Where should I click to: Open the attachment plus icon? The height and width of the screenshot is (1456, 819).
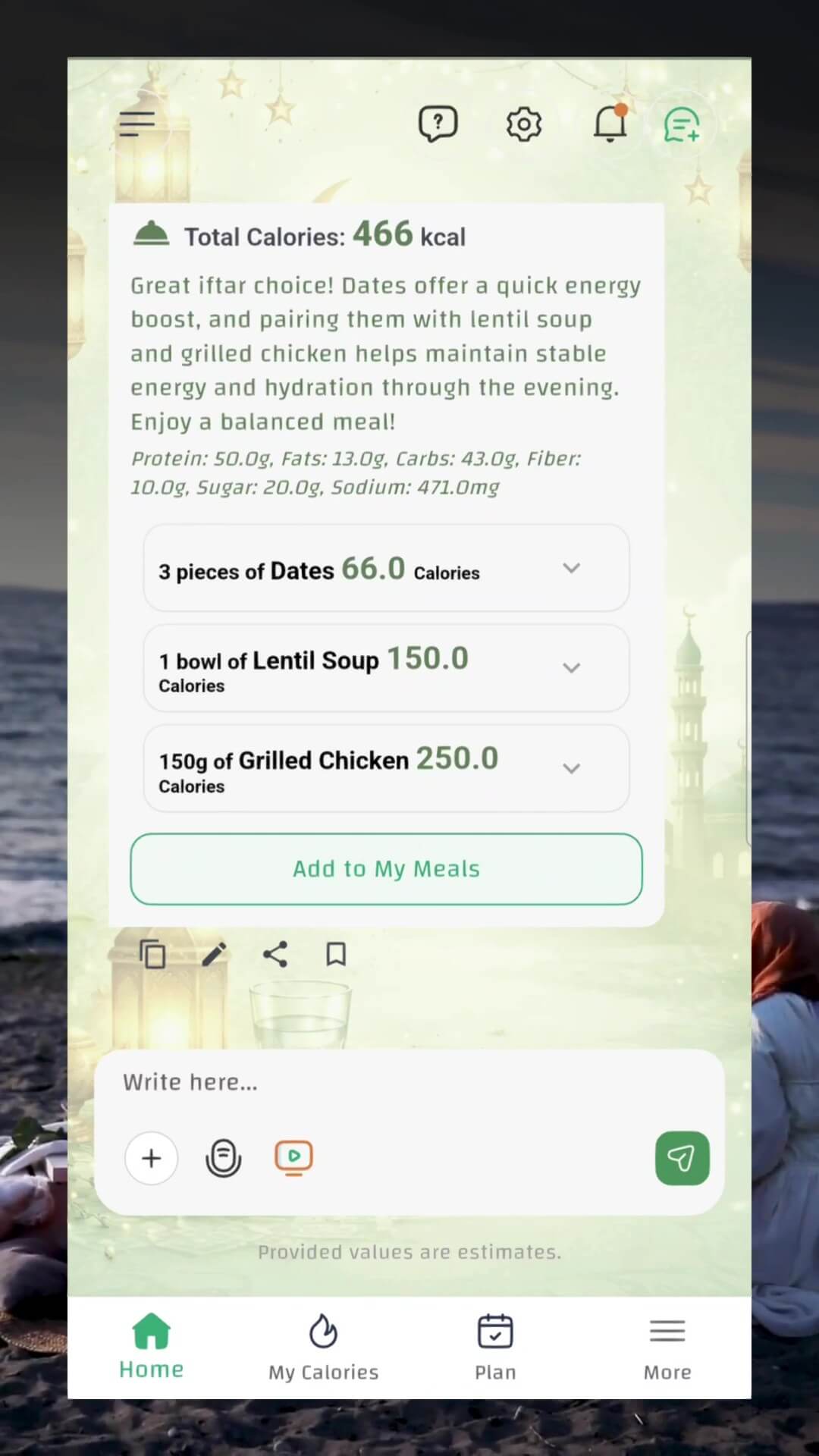tap(151, 1158)
